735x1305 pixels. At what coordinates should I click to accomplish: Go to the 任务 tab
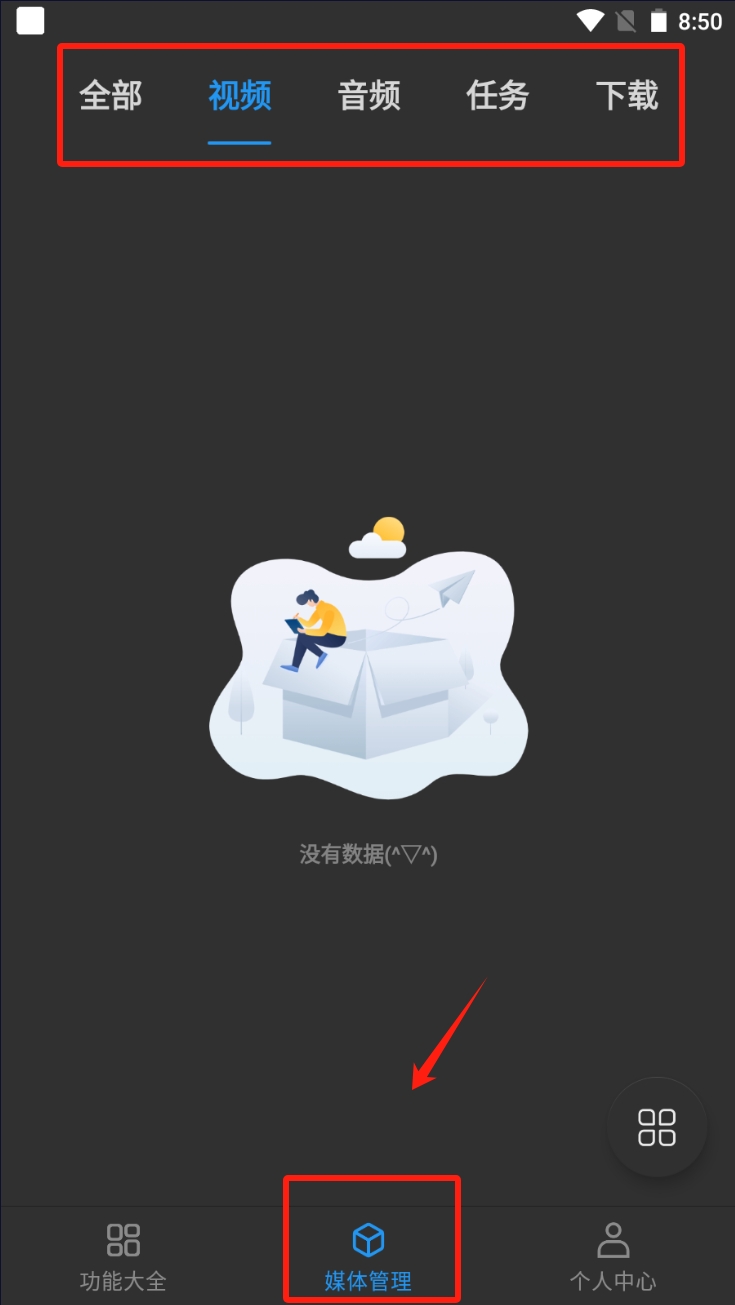click(498, 97)
